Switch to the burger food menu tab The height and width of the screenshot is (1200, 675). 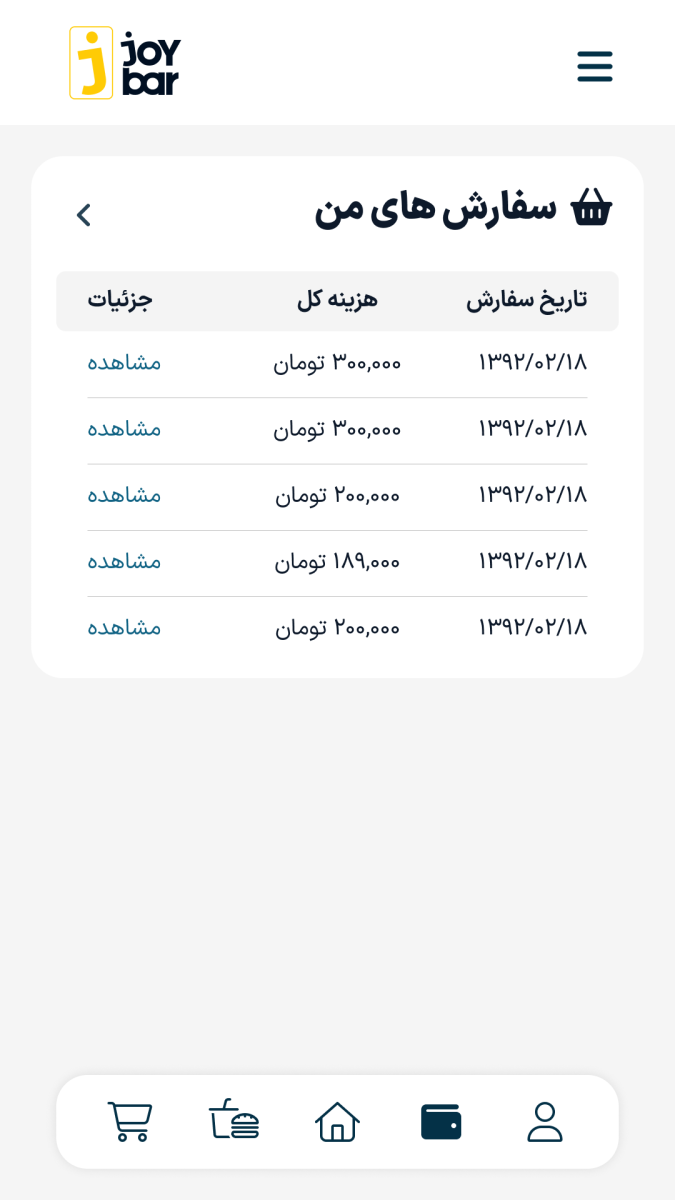234,1121
